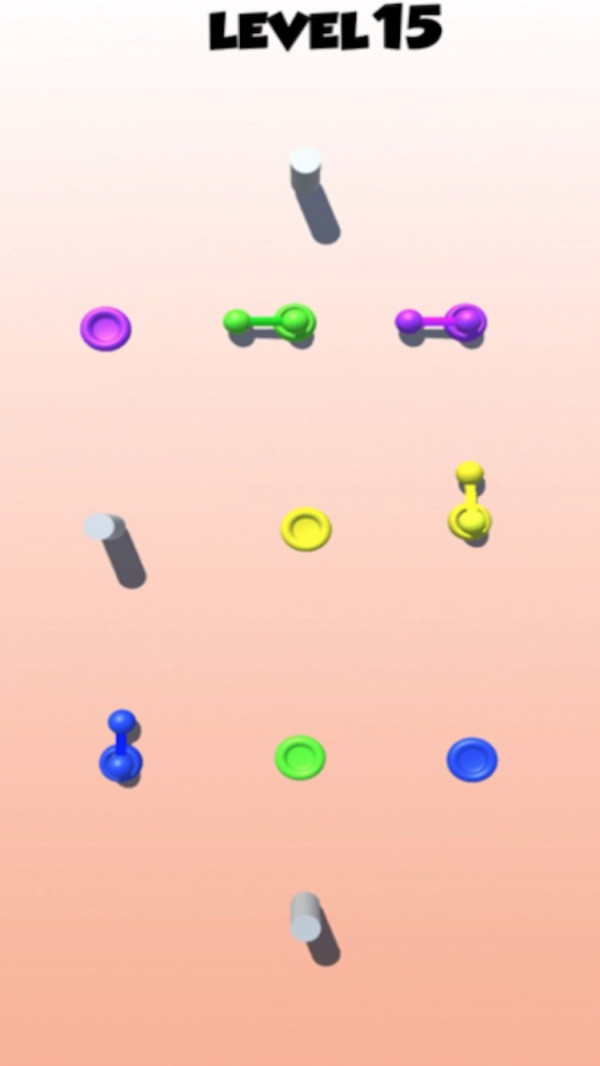Tap the empty green target hole
This screenshot has width=600, height=1066.
300,758
